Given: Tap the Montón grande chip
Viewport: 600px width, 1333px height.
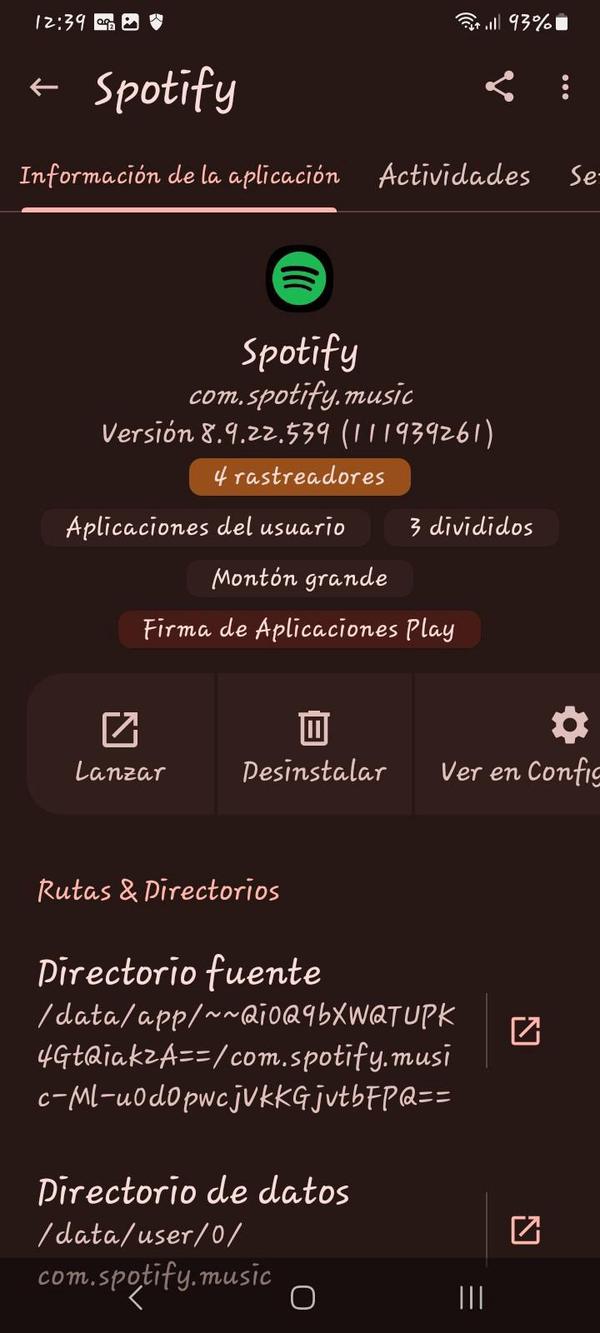Looking at the screenshot, I should click(299, 578).
